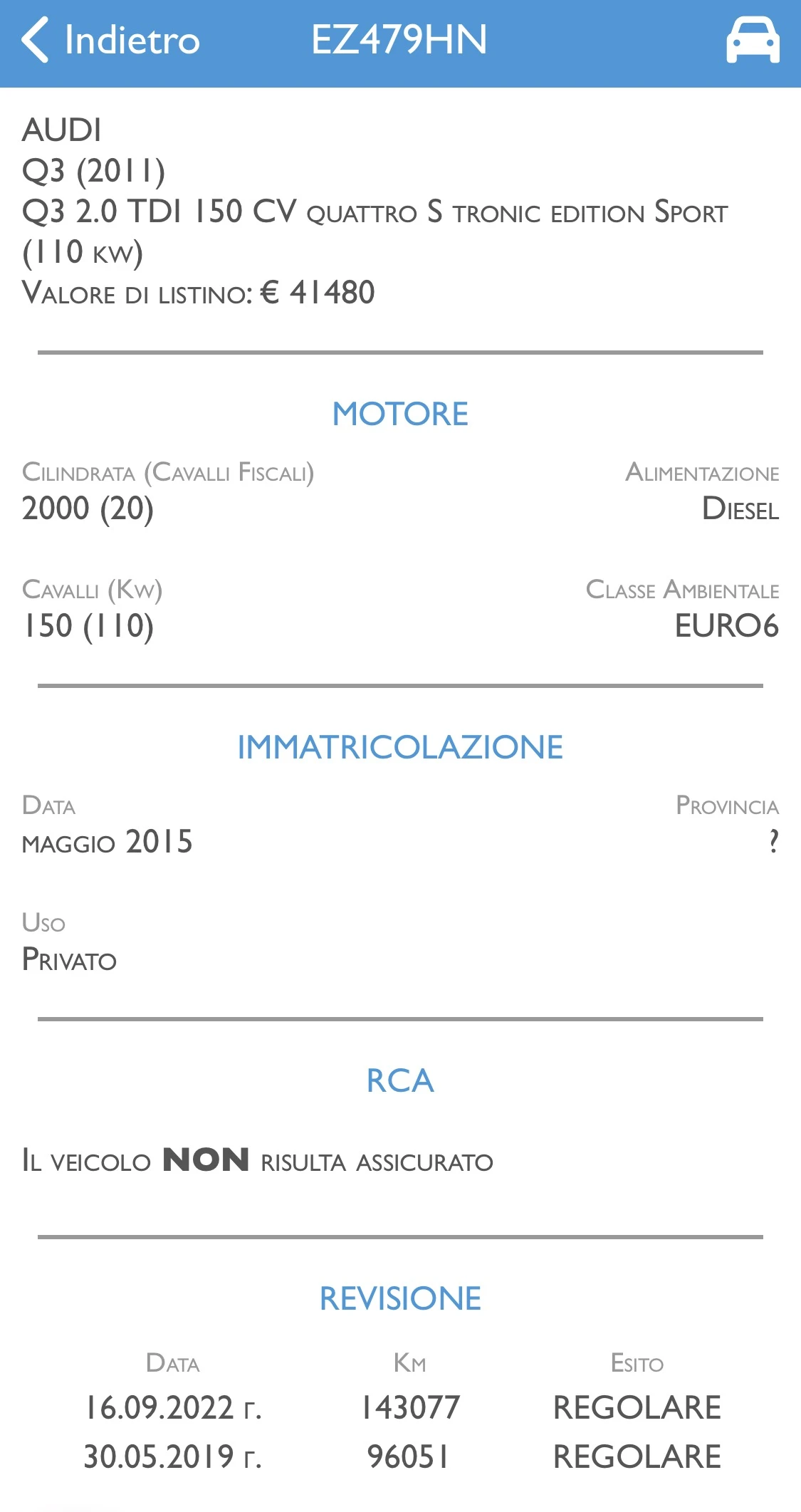Tap the car icon in the header
This screenshot has height=1512, width=801.
click(753, 41)
